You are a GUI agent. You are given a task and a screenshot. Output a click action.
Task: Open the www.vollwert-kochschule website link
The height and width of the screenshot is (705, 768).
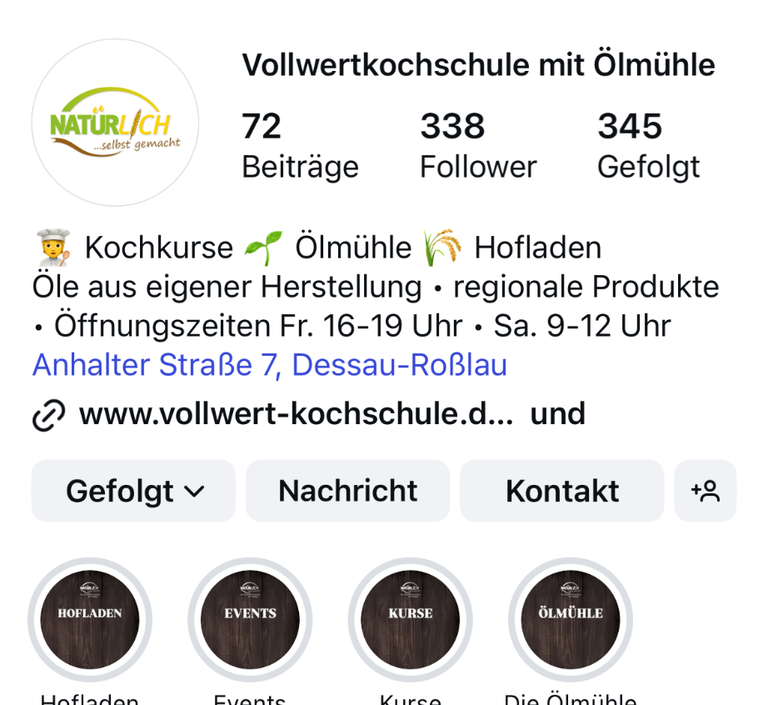pyautogui.click(x=295, y=414)
